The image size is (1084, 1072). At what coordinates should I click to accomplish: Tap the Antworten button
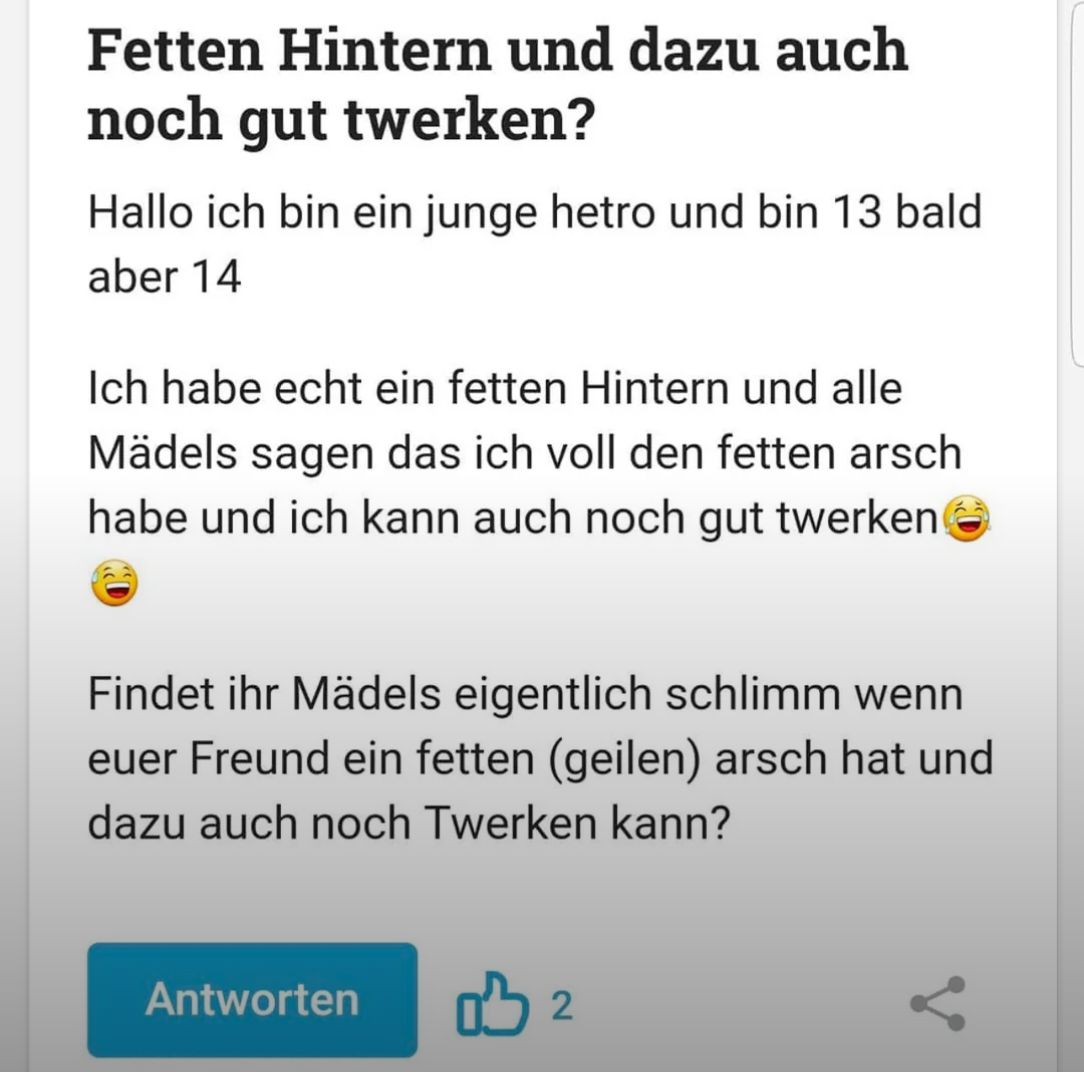[x=252, y=999]
